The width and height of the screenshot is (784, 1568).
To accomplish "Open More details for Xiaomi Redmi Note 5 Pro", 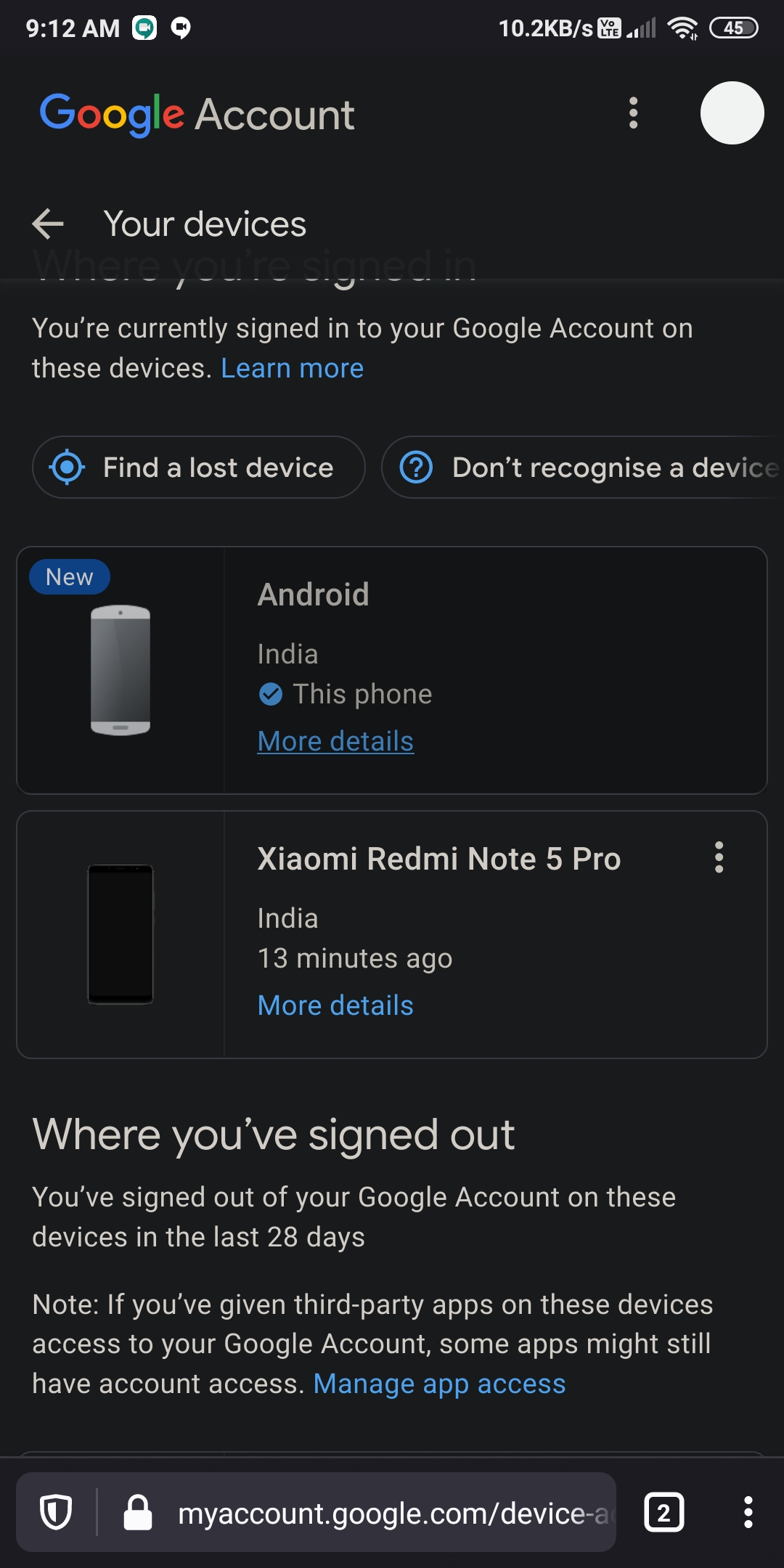I will pos(335,1005).
